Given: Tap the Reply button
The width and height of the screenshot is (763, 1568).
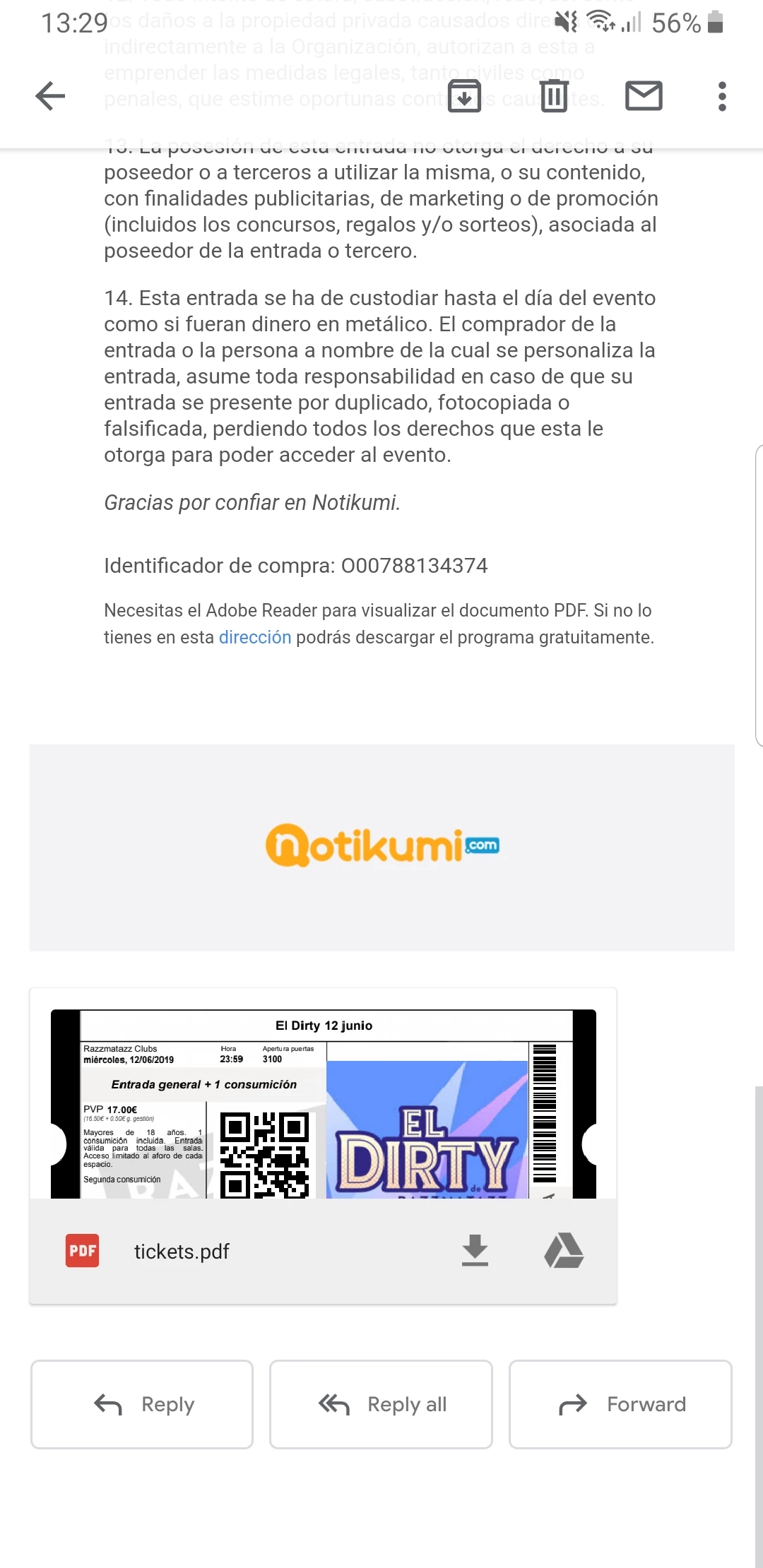Looking at the screenshot, I should (x=142, y=1404).
